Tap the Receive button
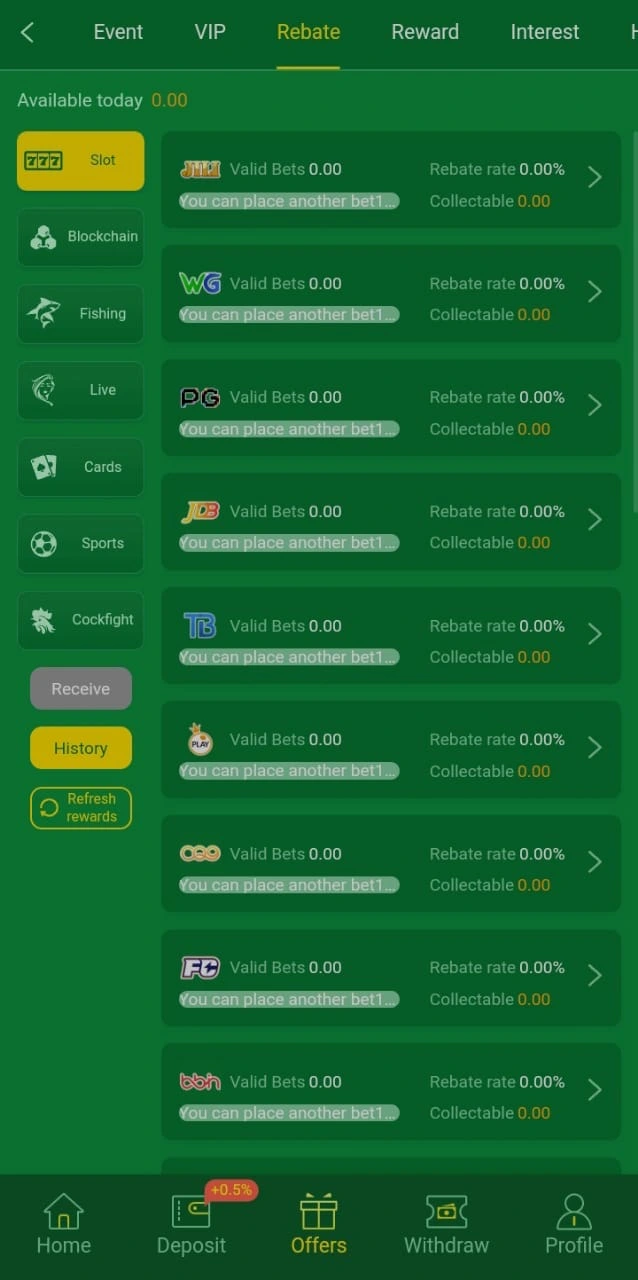This screenshot has width=638, height=1280. click(81, 689)
